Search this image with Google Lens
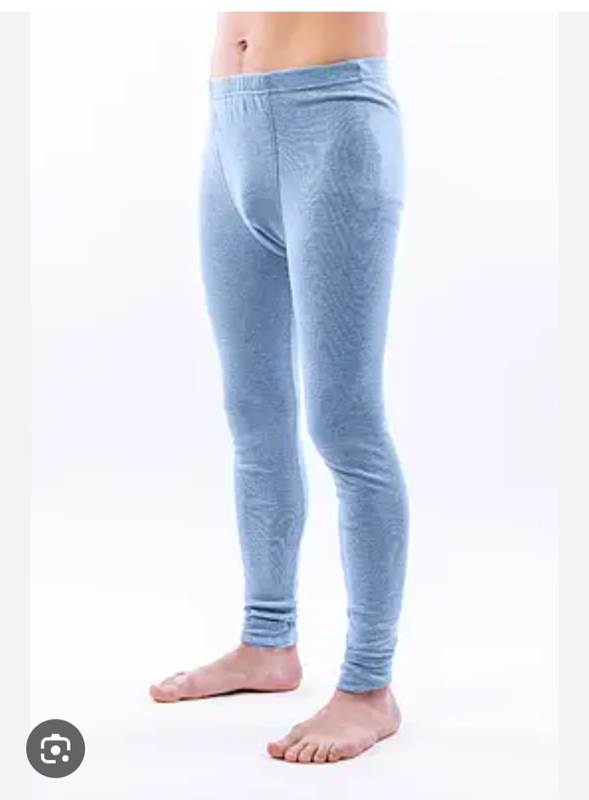The width and height of the screenshot is (589, 800). [55, 748]
